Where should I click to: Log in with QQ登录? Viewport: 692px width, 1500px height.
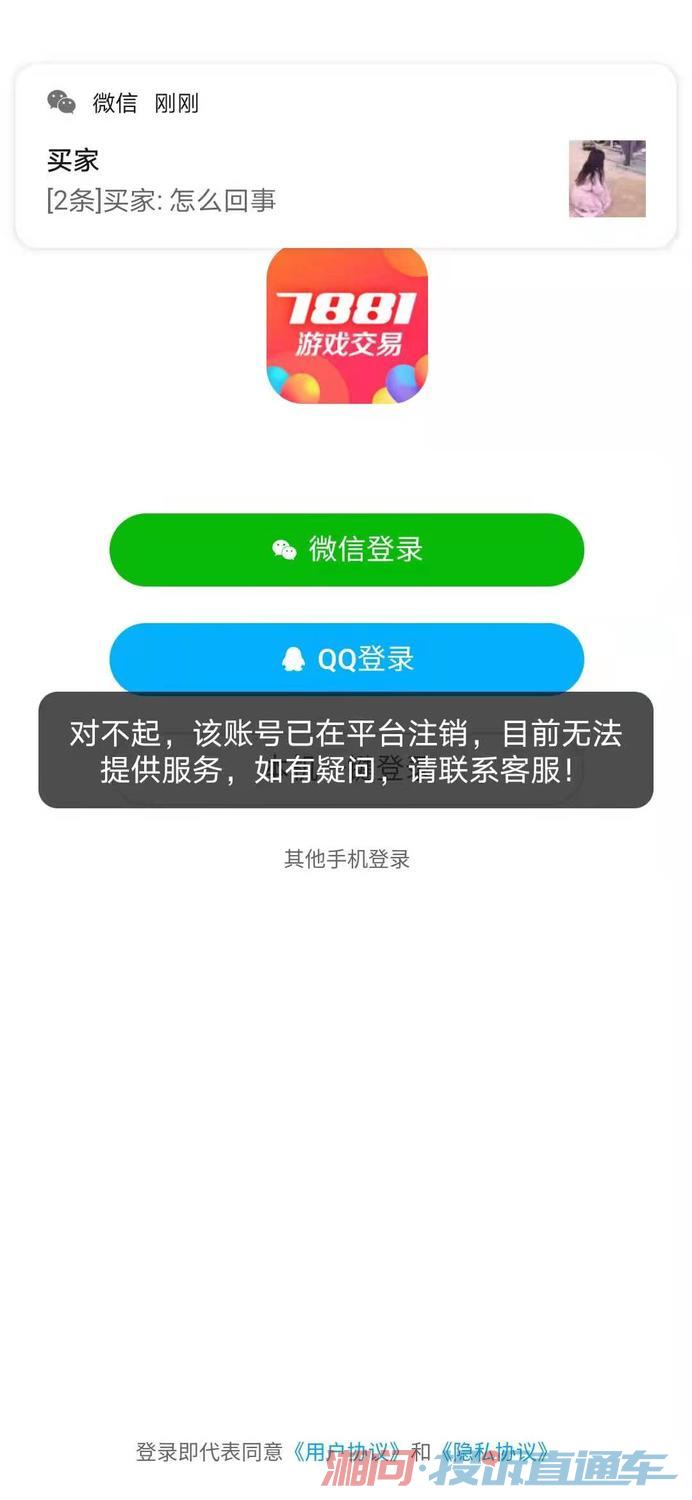point(346,658)
